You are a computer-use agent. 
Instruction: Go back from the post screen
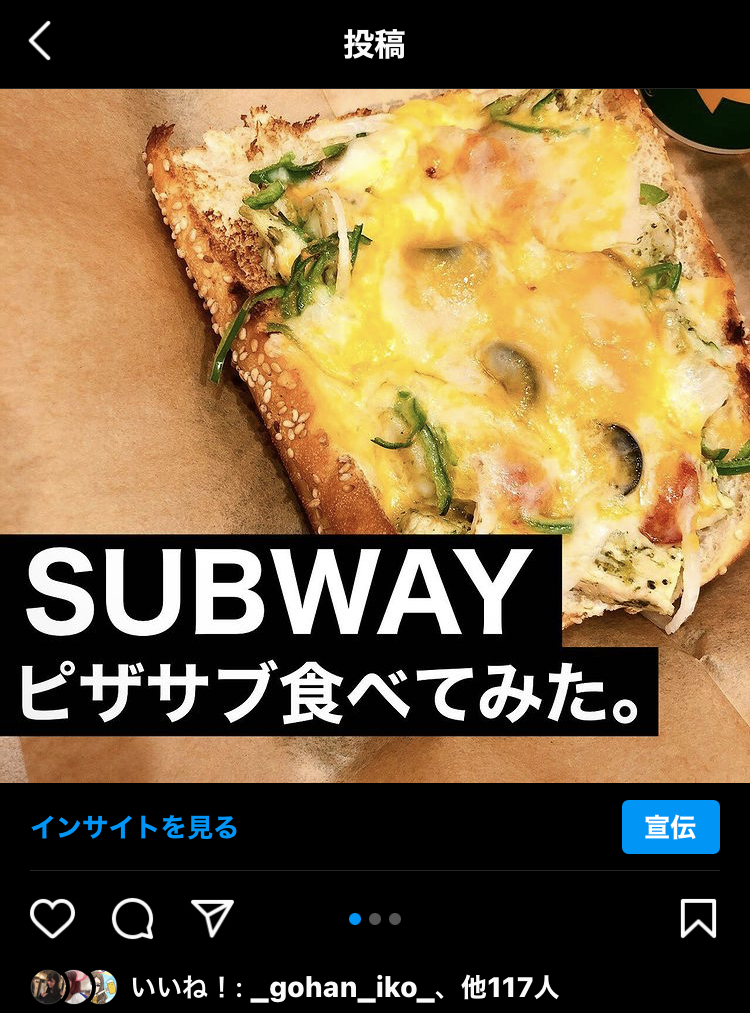click(x=40, y=43)
